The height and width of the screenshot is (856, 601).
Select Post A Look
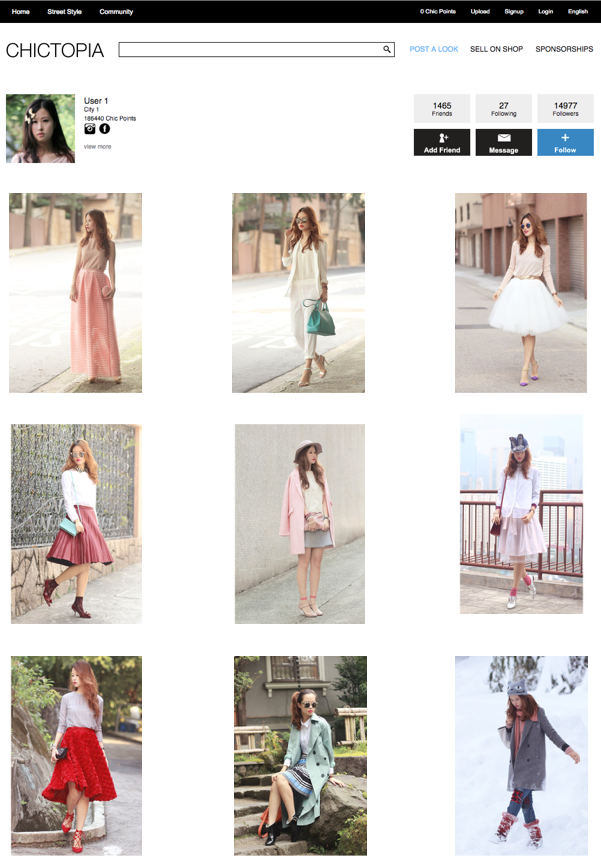(x=434, y=49)
